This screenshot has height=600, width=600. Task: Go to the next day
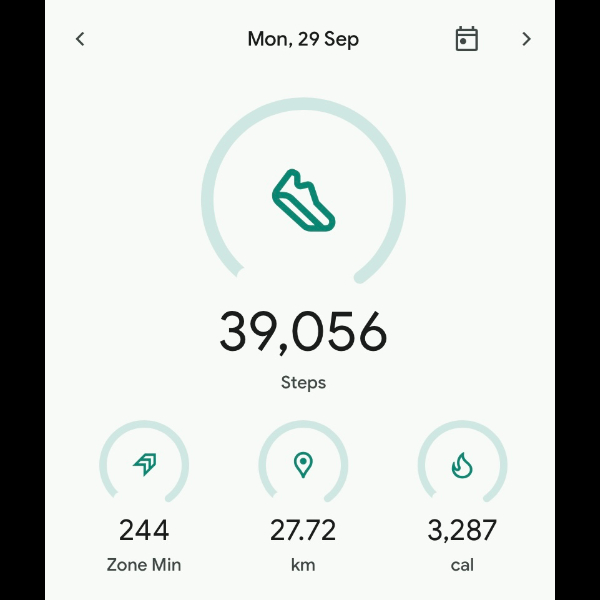point(526,39)
